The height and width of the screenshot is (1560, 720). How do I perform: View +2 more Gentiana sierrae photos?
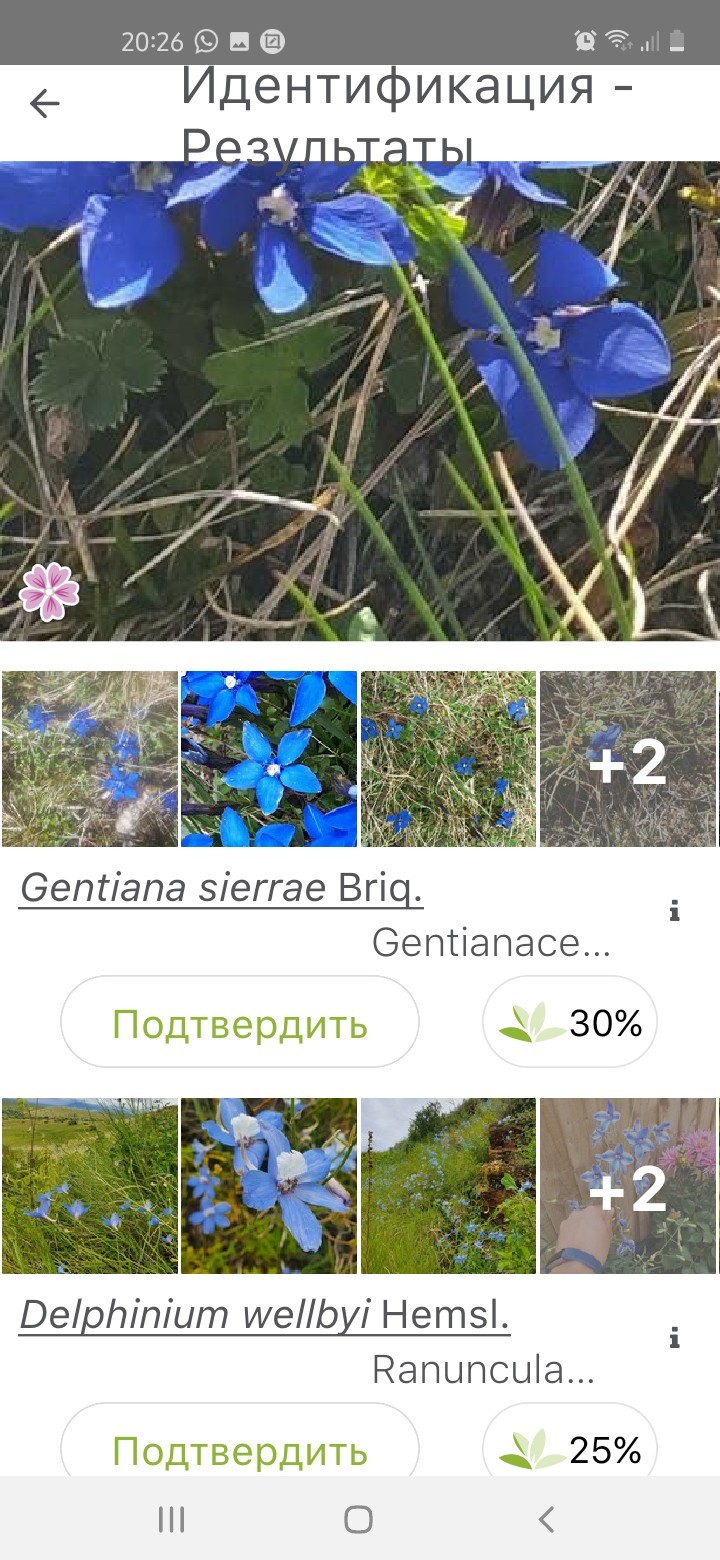[x=628, y=760]
